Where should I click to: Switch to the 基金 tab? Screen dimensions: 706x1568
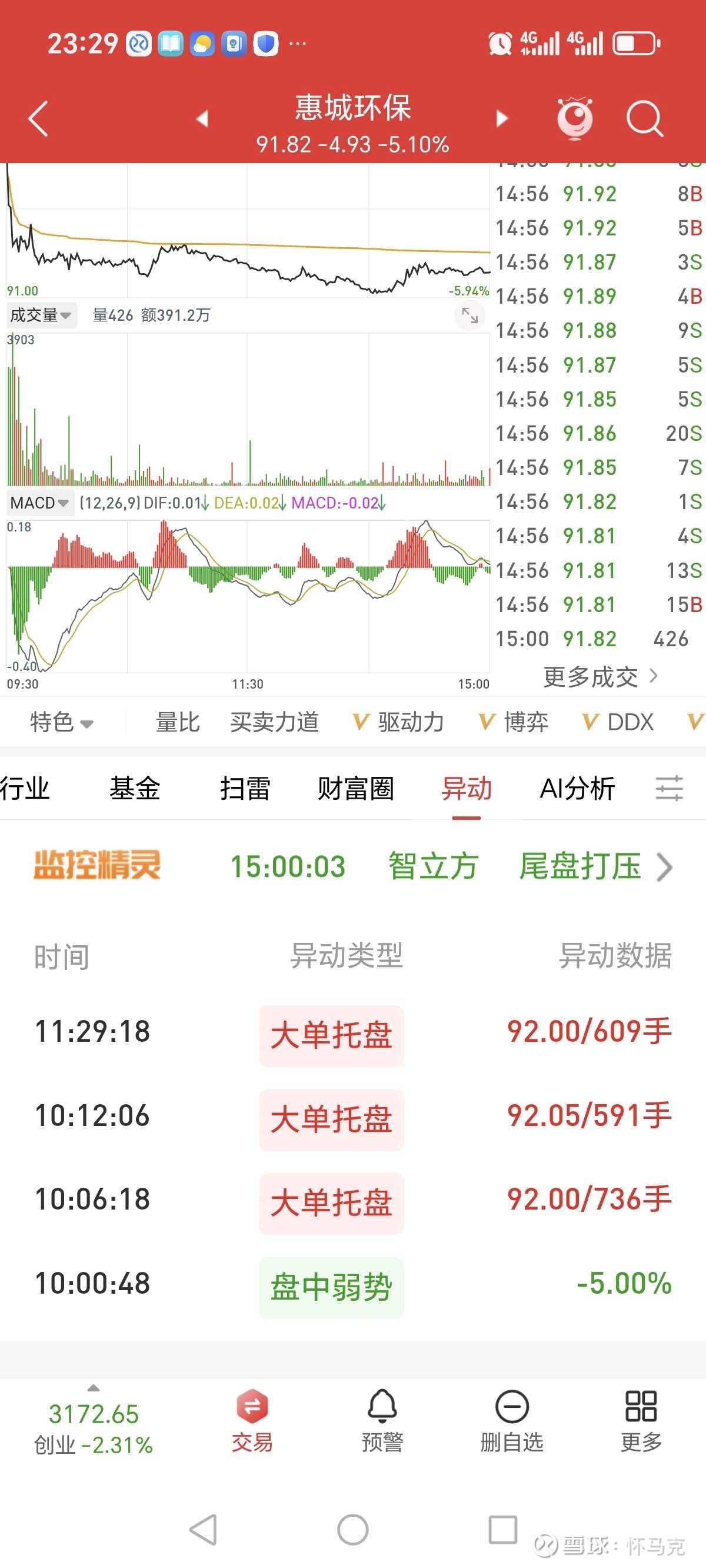tap(135, 789)
